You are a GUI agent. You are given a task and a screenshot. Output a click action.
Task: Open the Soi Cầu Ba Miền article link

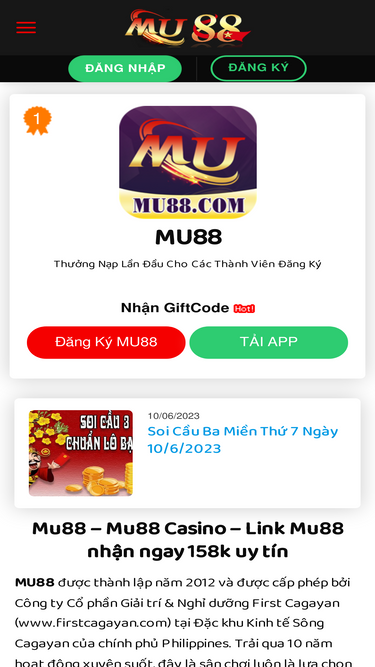pos(243,440)
